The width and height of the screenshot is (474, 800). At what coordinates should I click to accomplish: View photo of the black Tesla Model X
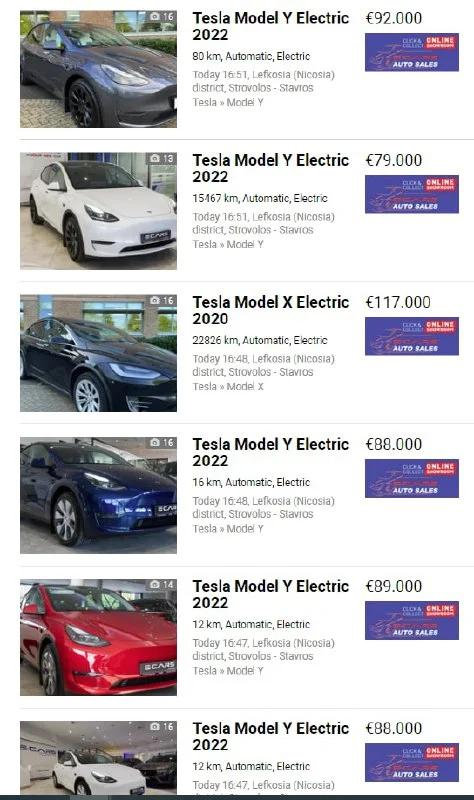click(x=98, y=353)
